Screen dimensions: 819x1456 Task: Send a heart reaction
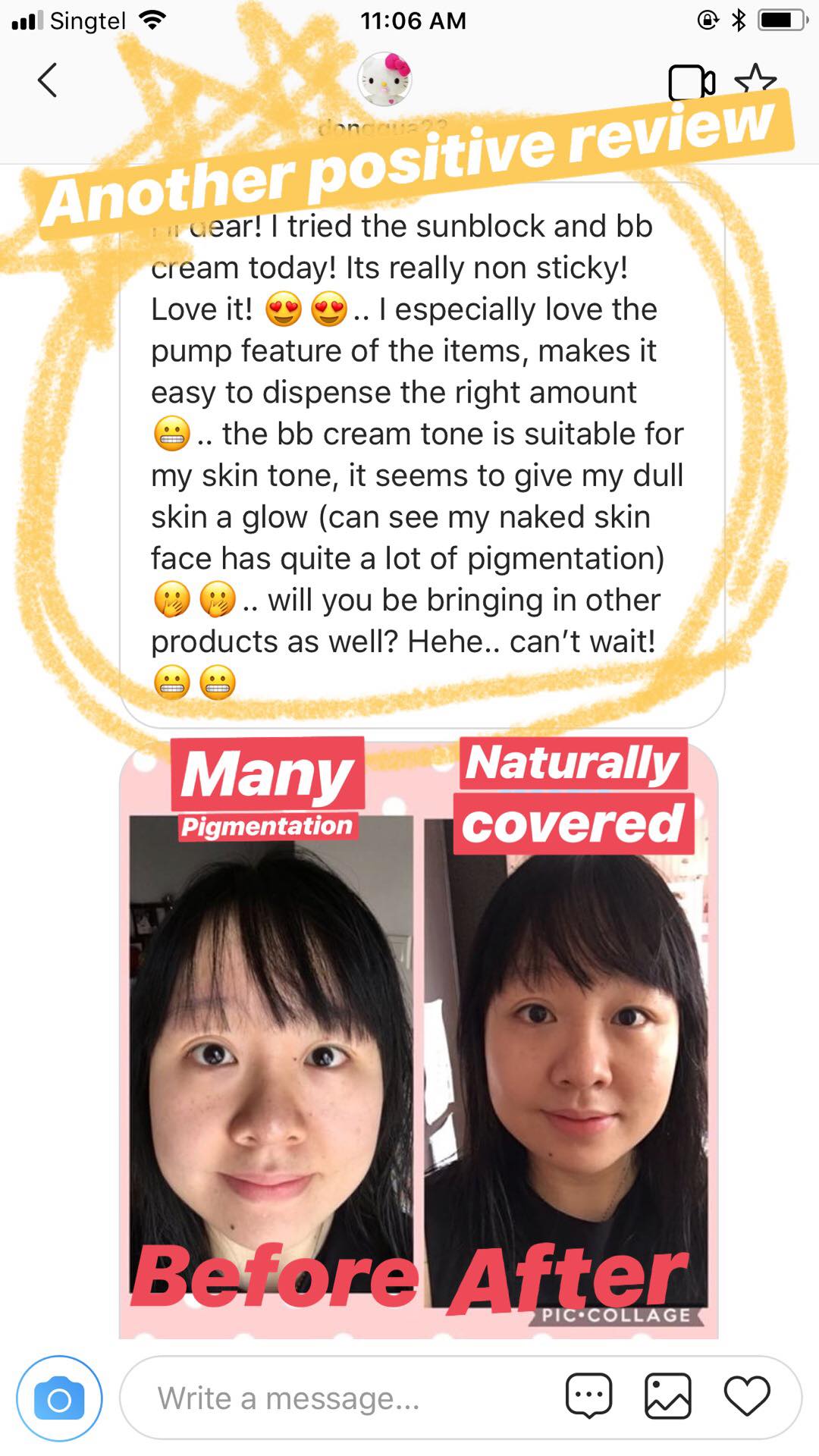tap(747, 1396)
